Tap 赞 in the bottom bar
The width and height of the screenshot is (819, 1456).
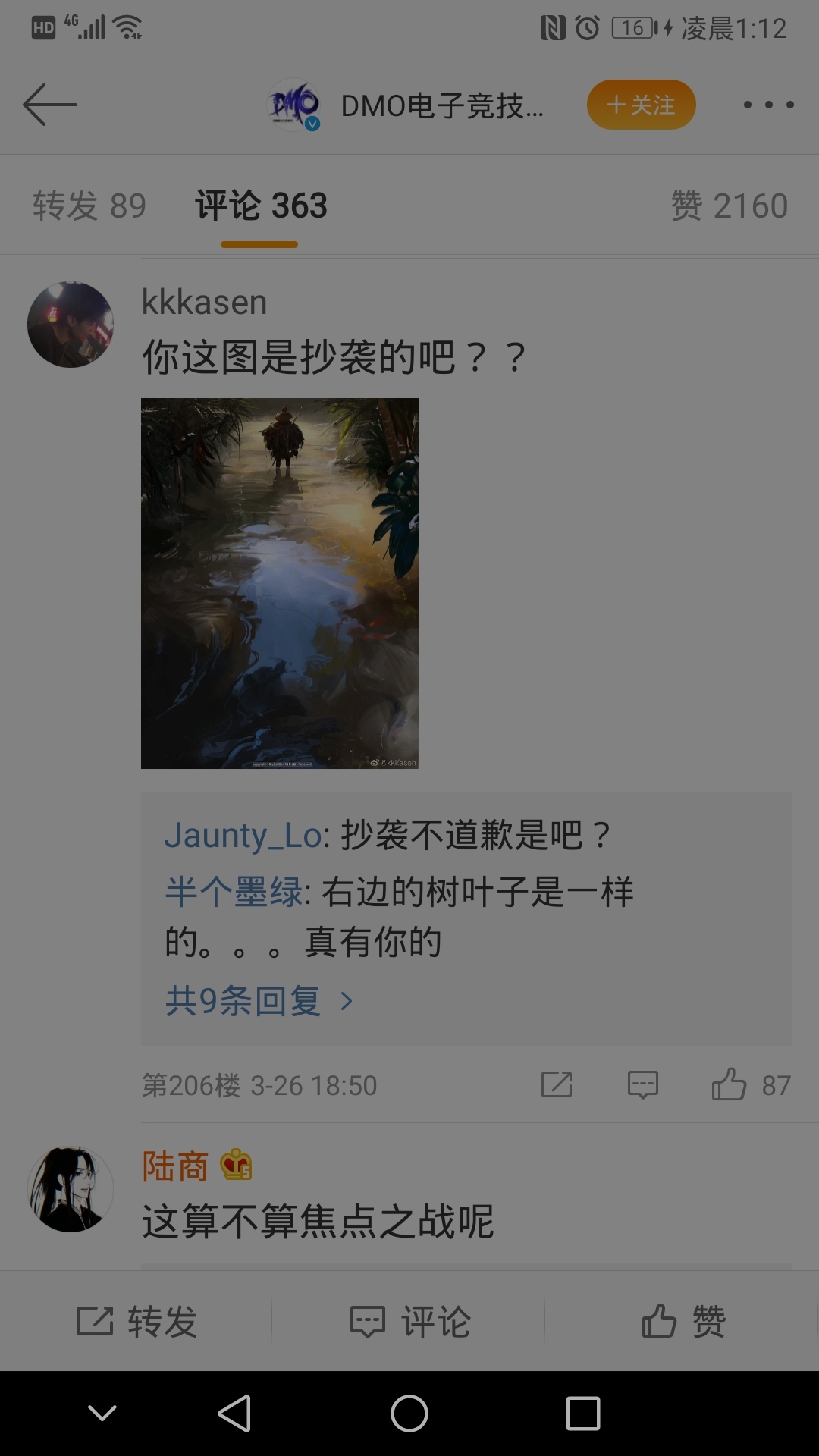682,1321
